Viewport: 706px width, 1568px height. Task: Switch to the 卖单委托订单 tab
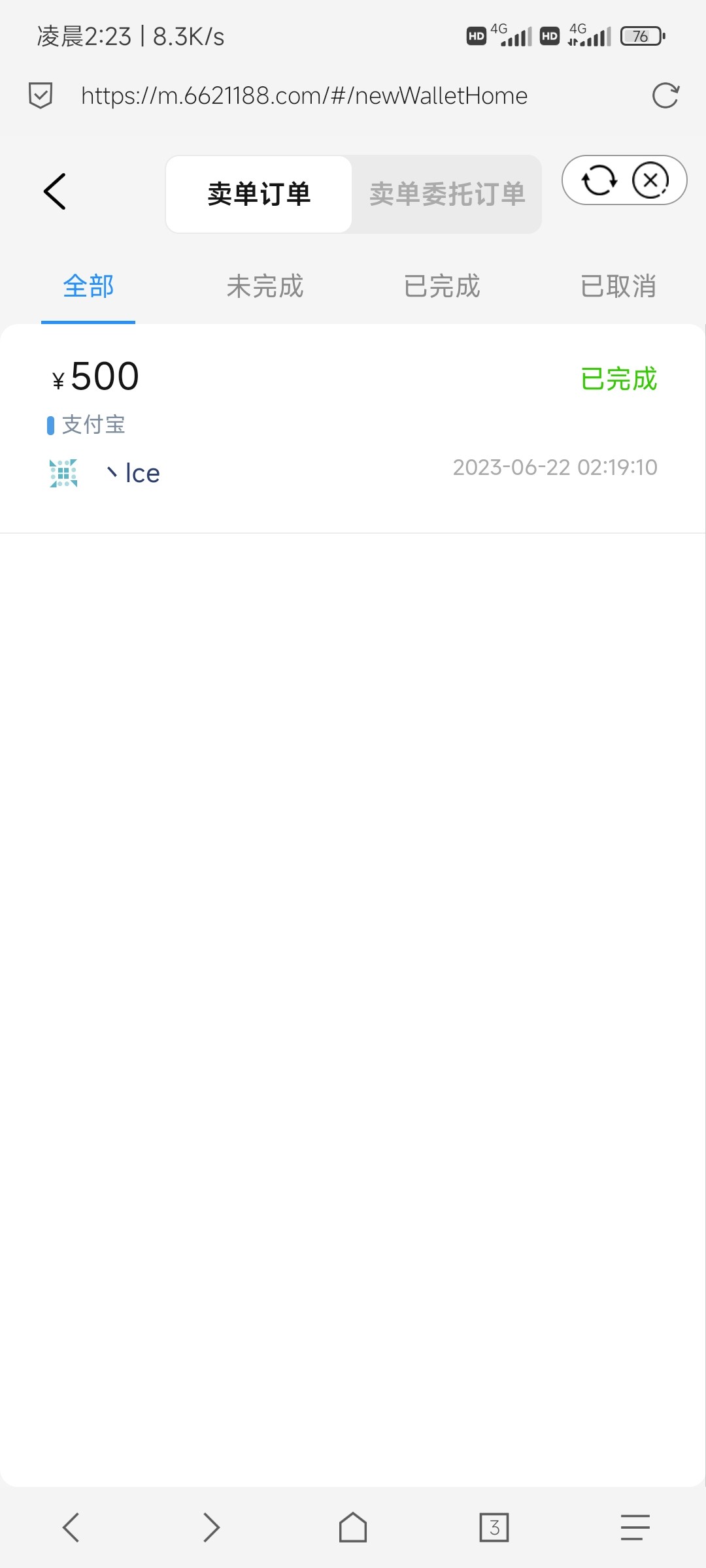tap(446, 193)
